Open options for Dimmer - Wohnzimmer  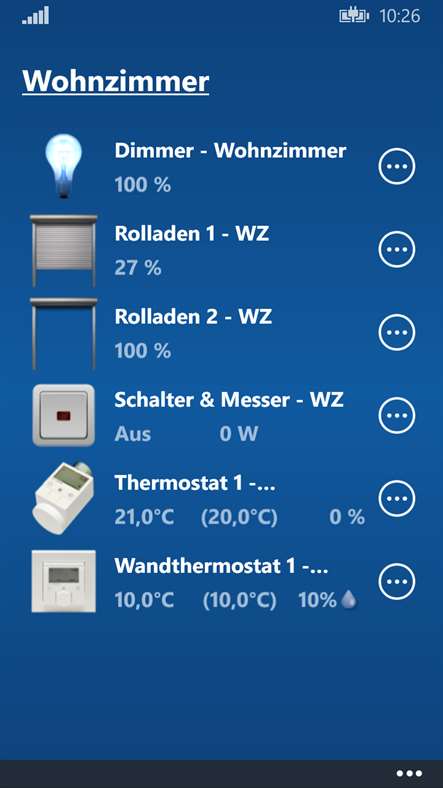pyautogui.click(x=396, y=166)
